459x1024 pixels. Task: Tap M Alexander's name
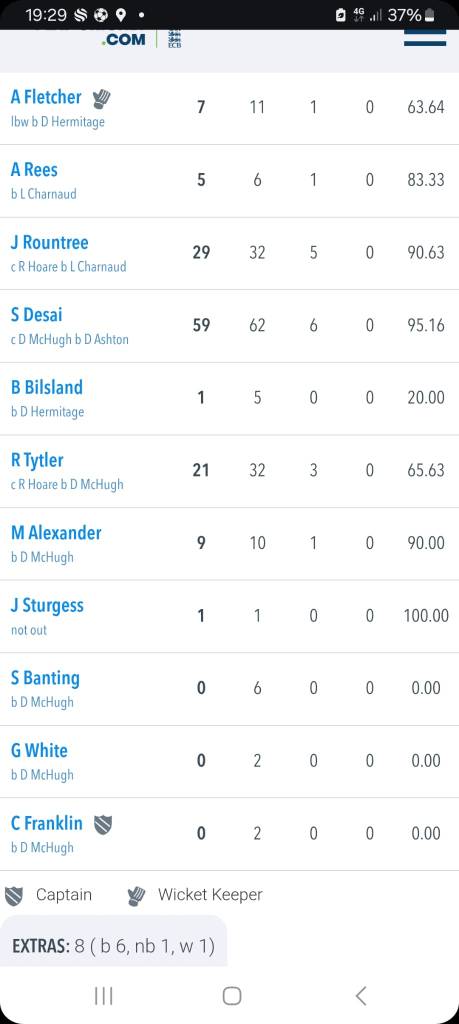(x=56, y=532)
